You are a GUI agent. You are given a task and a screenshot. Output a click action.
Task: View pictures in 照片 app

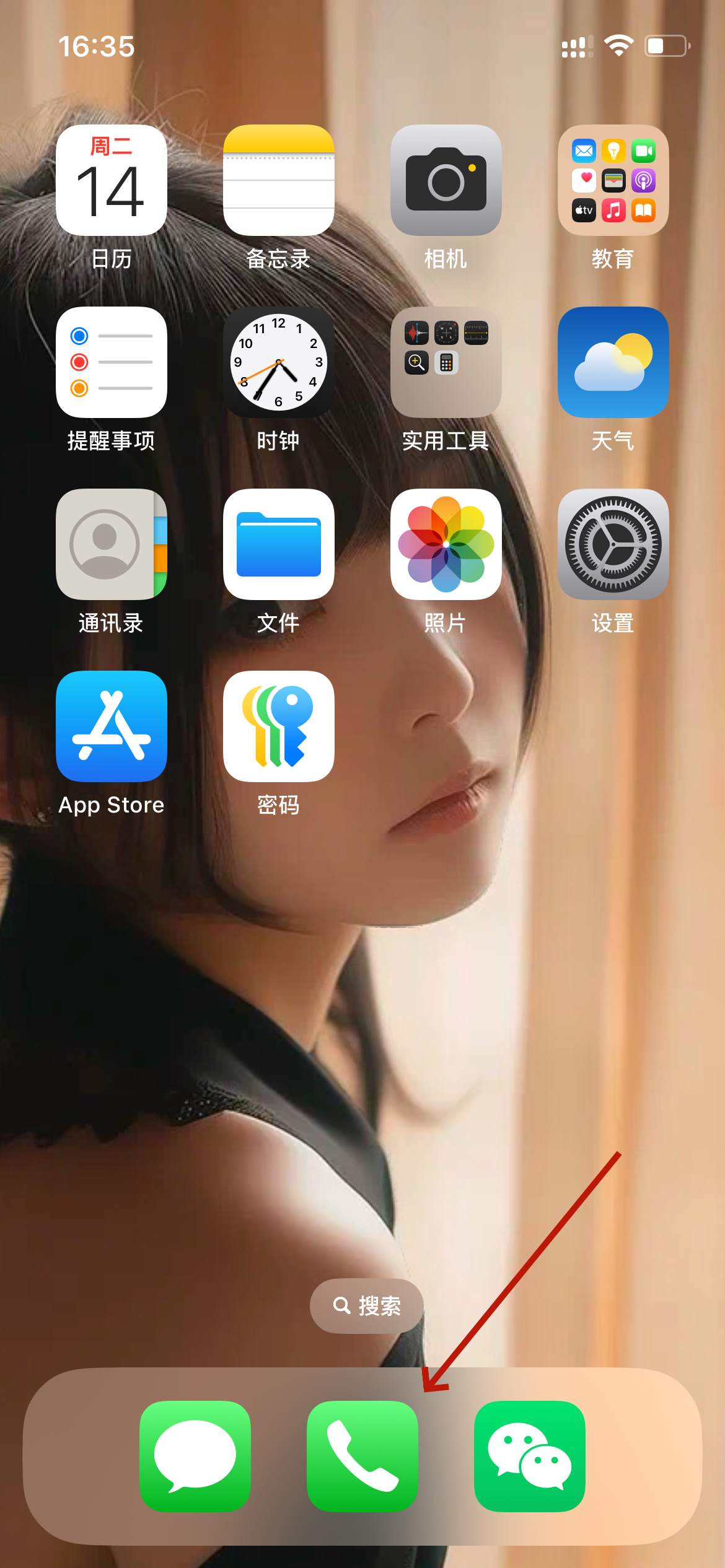446,544
